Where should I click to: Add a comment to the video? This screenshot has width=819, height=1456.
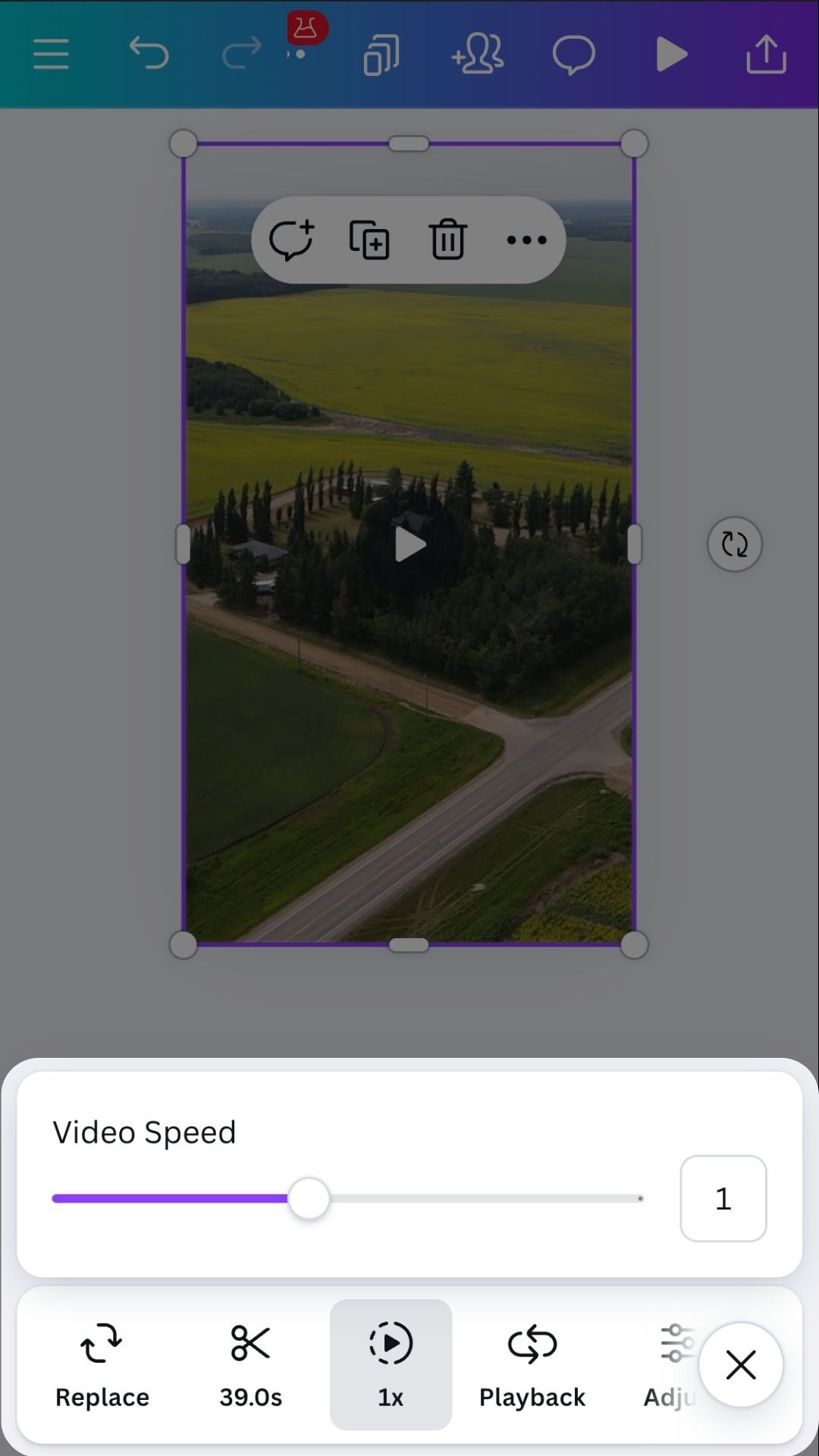[292, 240]
